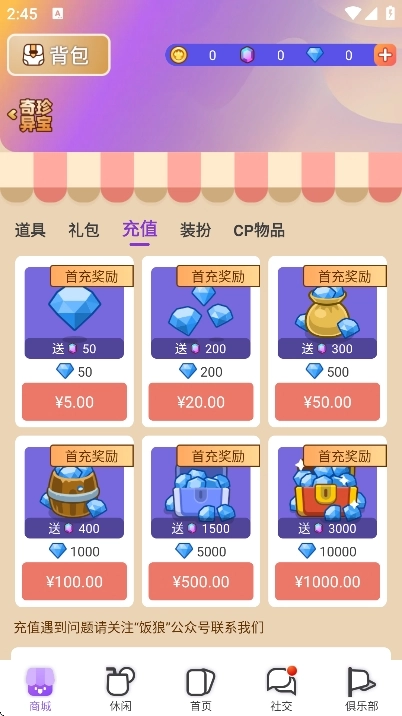Open the CP物品 tab

click(x=259, y=230)
